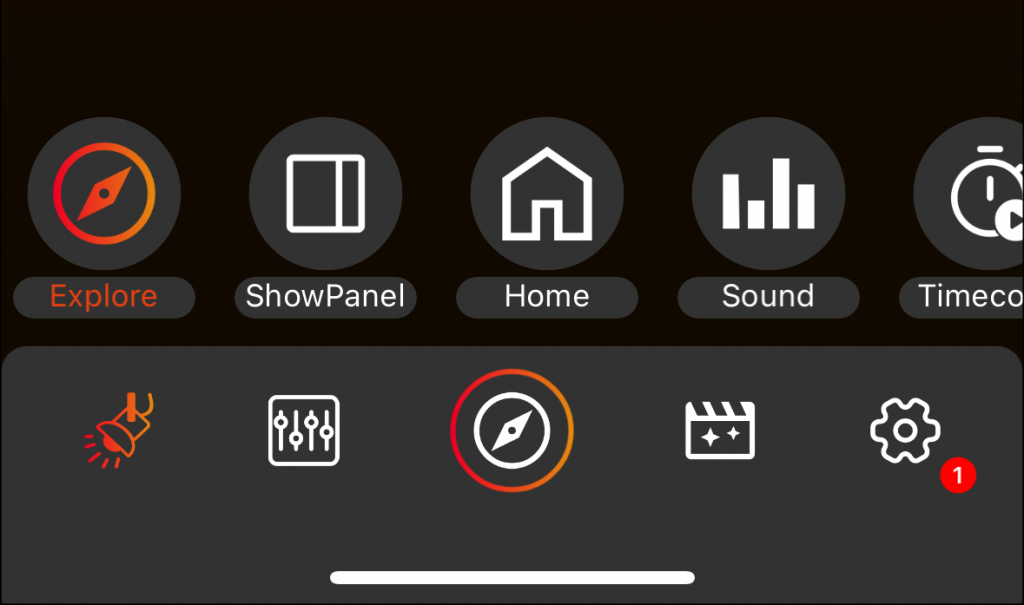Switch to the spotlight fixtures tab

click(x=120, y=430)
